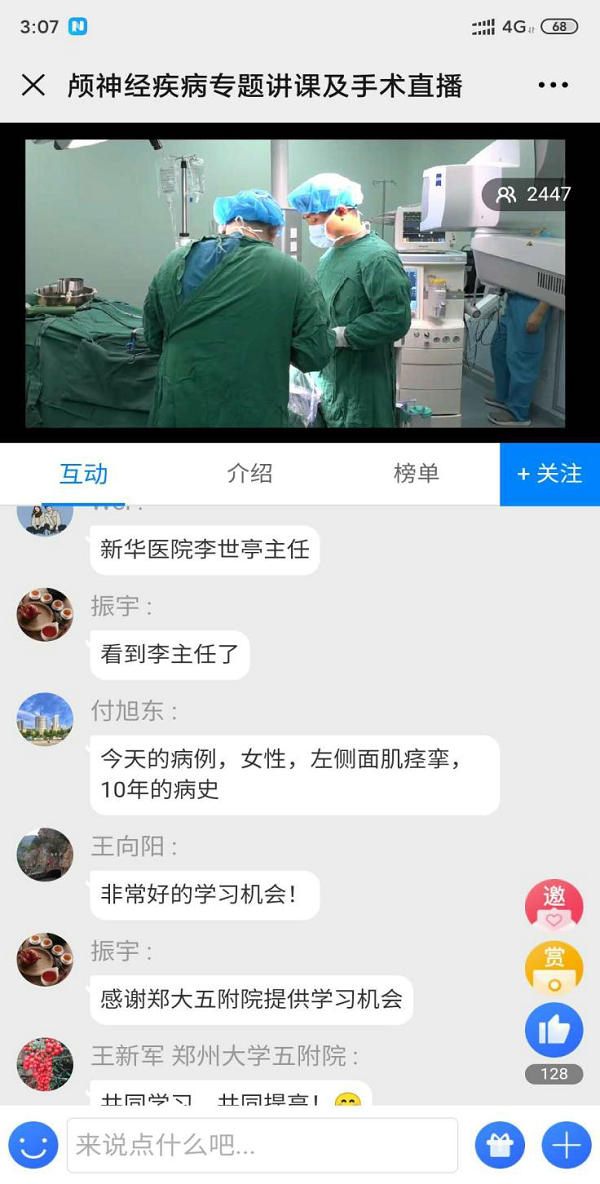Switch to the 介绍 tab
Image resolution: width=600 pixels, height=1184 pixels.
pyautogui.click(x=250, y=474)
